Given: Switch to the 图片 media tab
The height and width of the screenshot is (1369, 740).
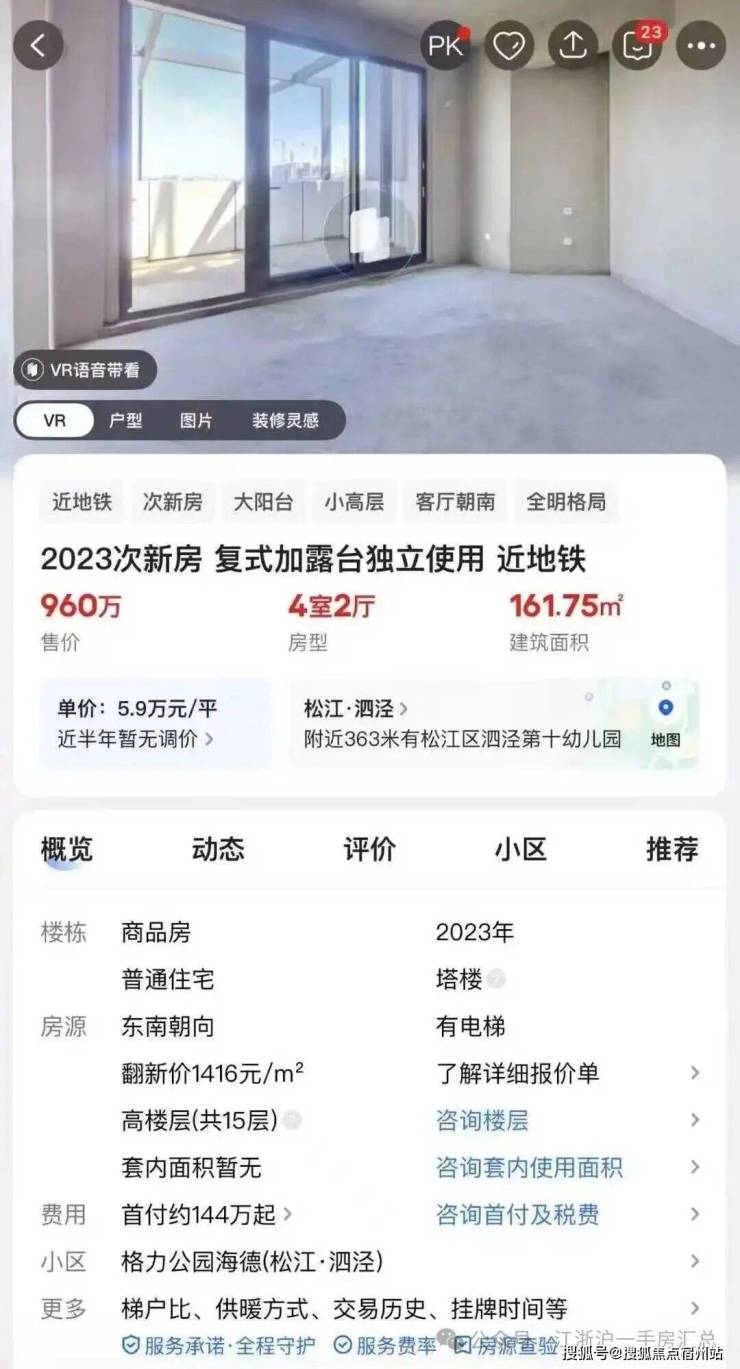Looking at the screenshot, I should click(x=196, y=421).
